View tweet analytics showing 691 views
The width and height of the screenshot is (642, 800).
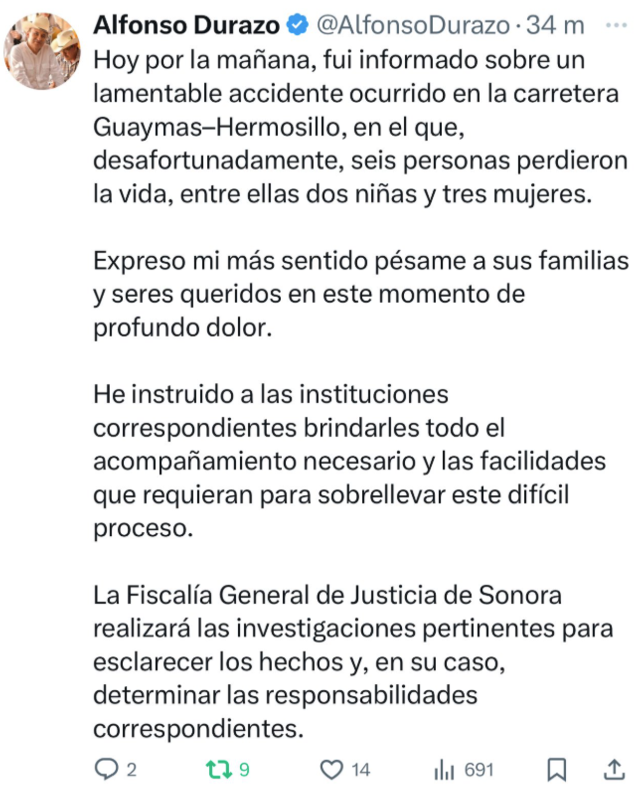(x=444, y=770)
